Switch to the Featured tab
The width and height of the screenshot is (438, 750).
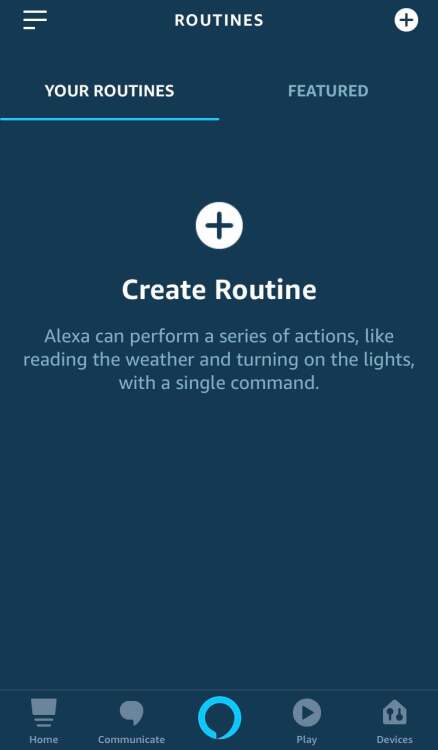point(328,91)
